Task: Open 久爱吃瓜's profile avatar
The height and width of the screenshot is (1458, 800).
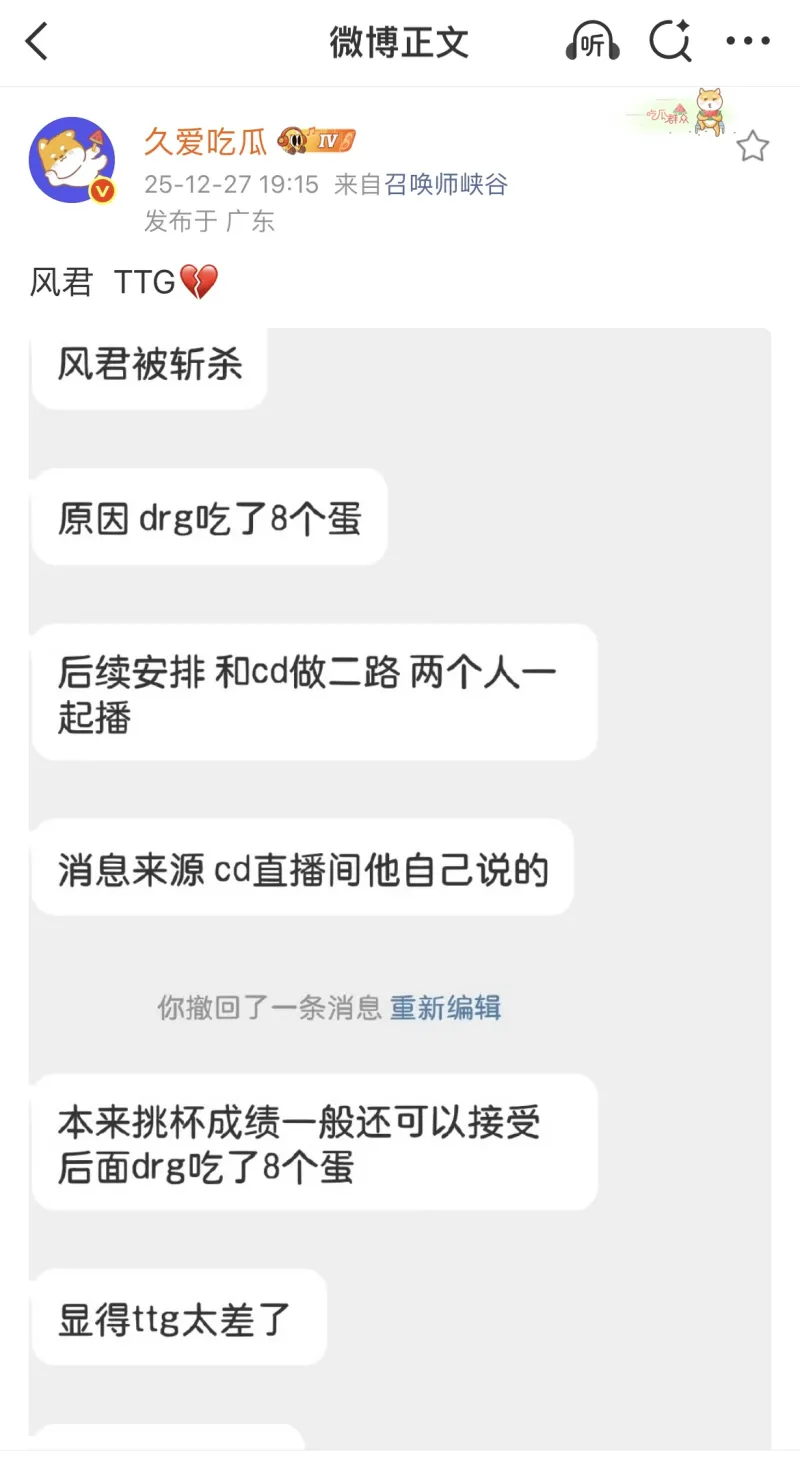Action: point(72,160)
